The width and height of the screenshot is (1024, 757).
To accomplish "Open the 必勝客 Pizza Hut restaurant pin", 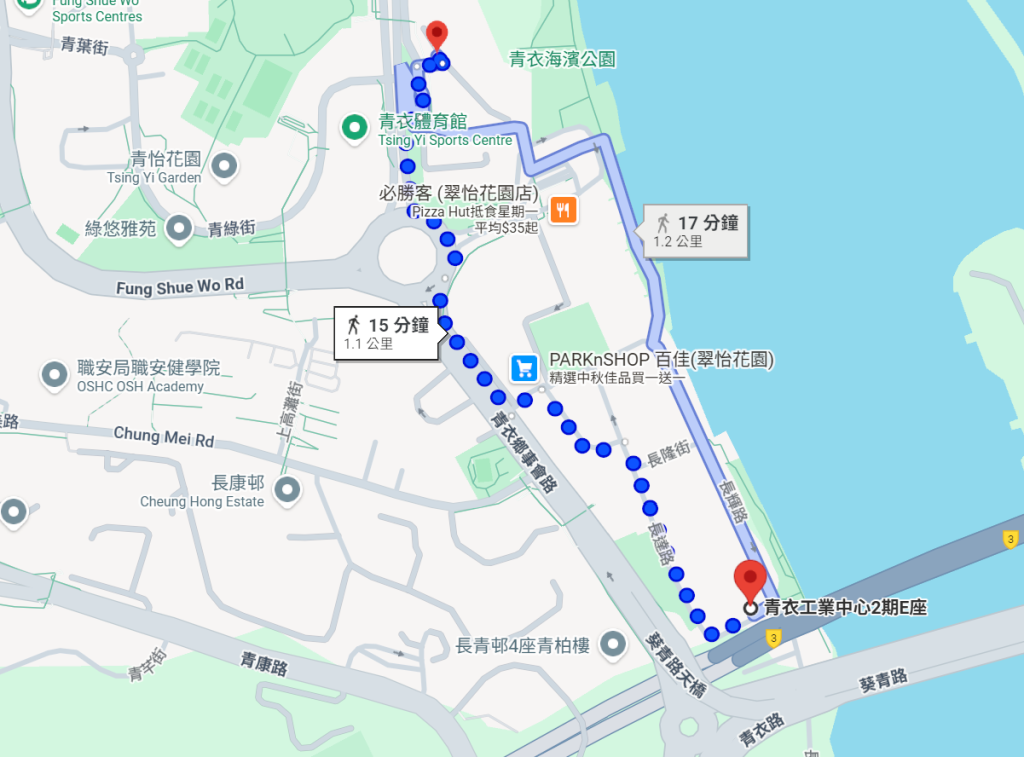I will coord(564,210).
